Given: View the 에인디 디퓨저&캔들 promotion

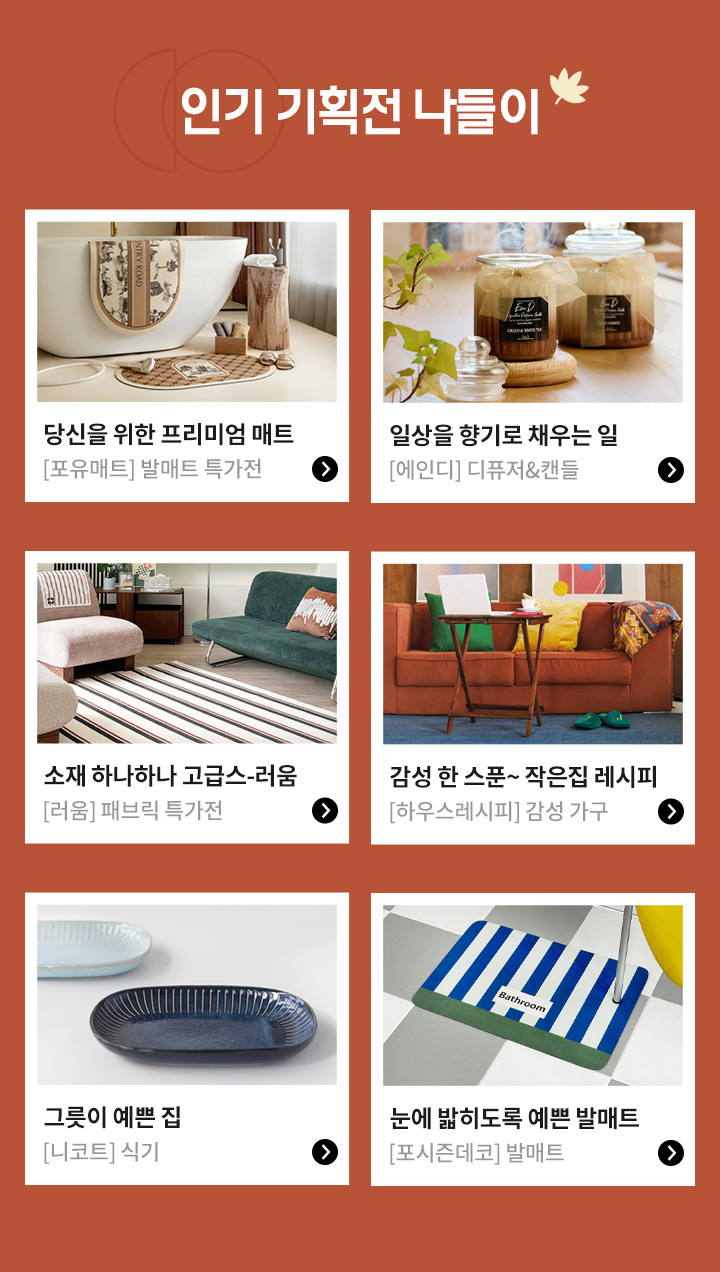Looking at the screenshot, I should tap(533, 356).
